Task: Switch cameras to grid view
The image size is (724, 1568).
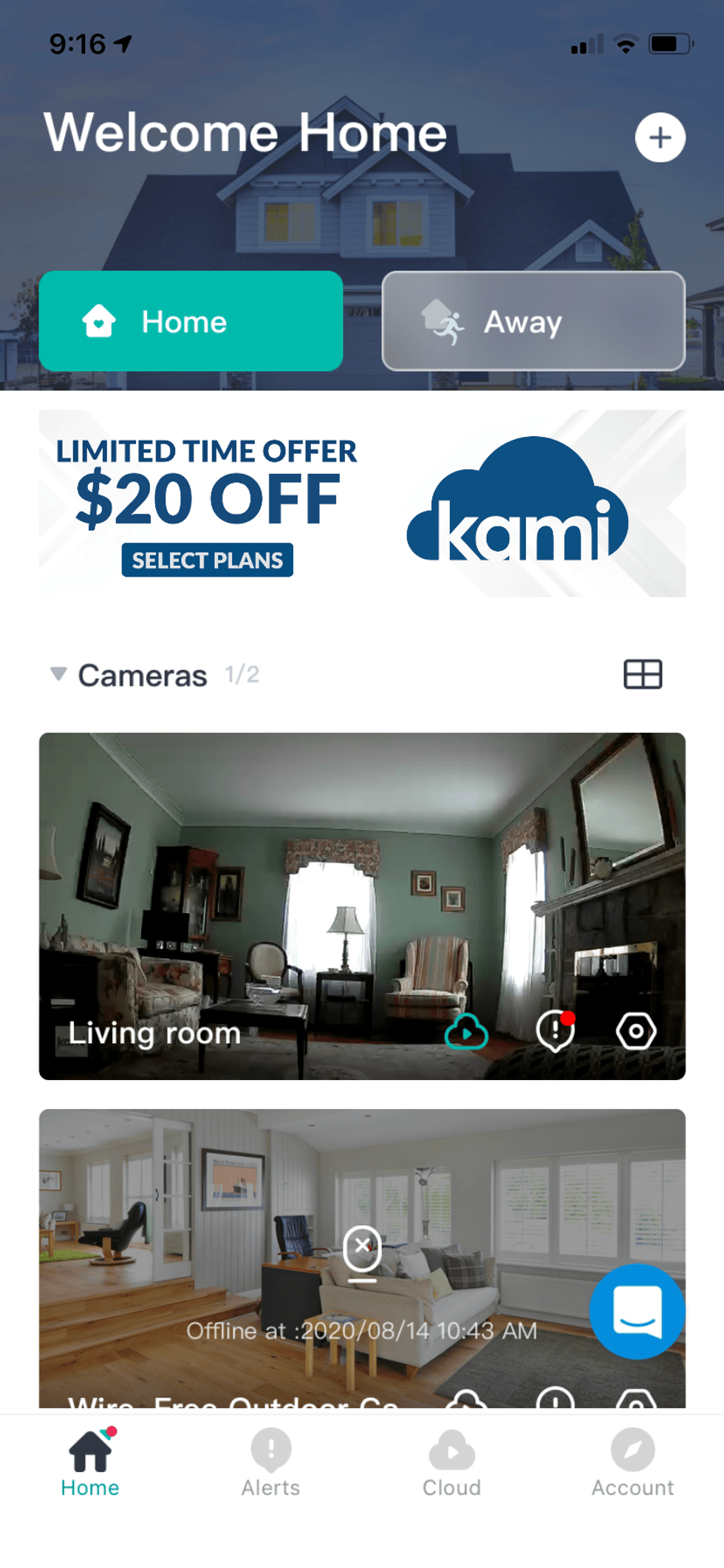Action: [x=642, y=674]
